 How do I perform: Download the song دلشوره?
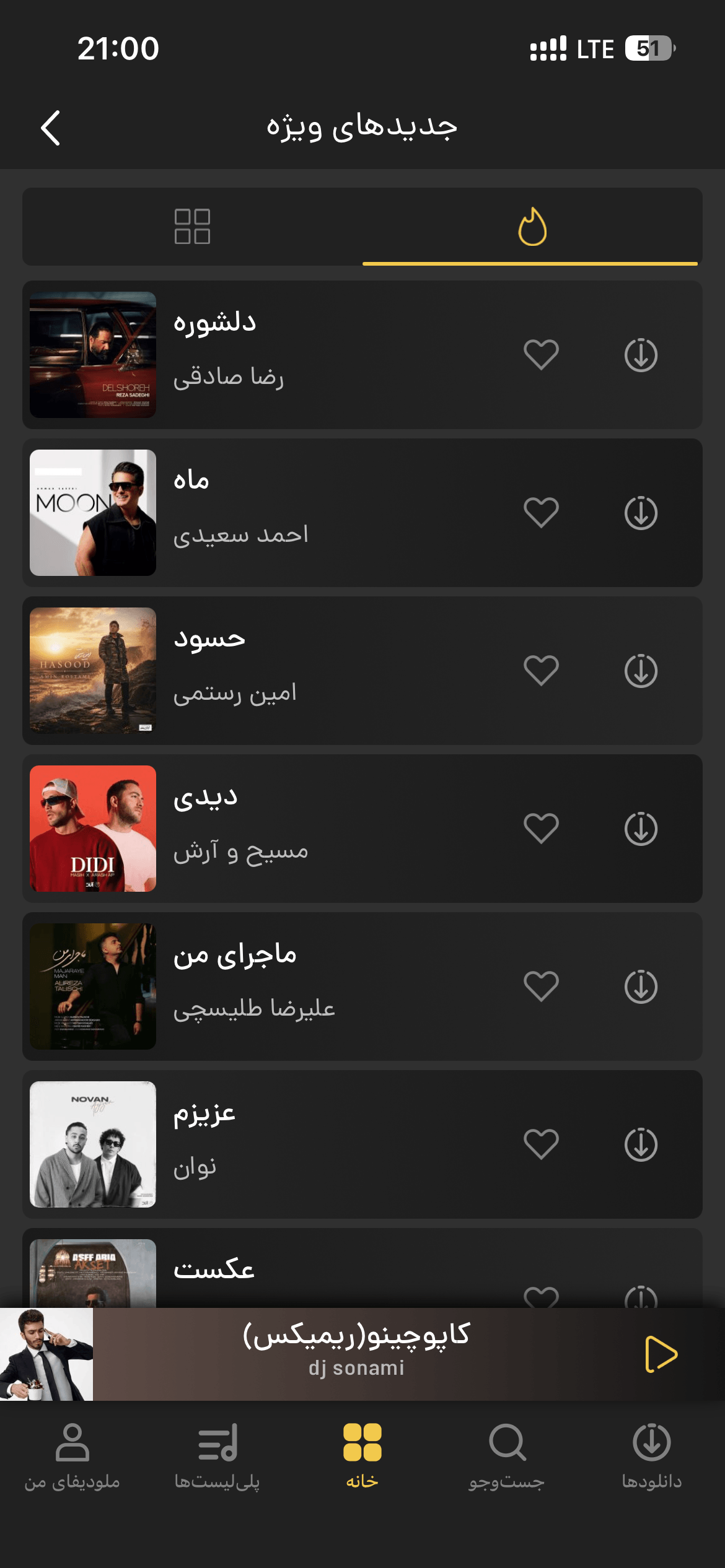[x=641, y=355]
